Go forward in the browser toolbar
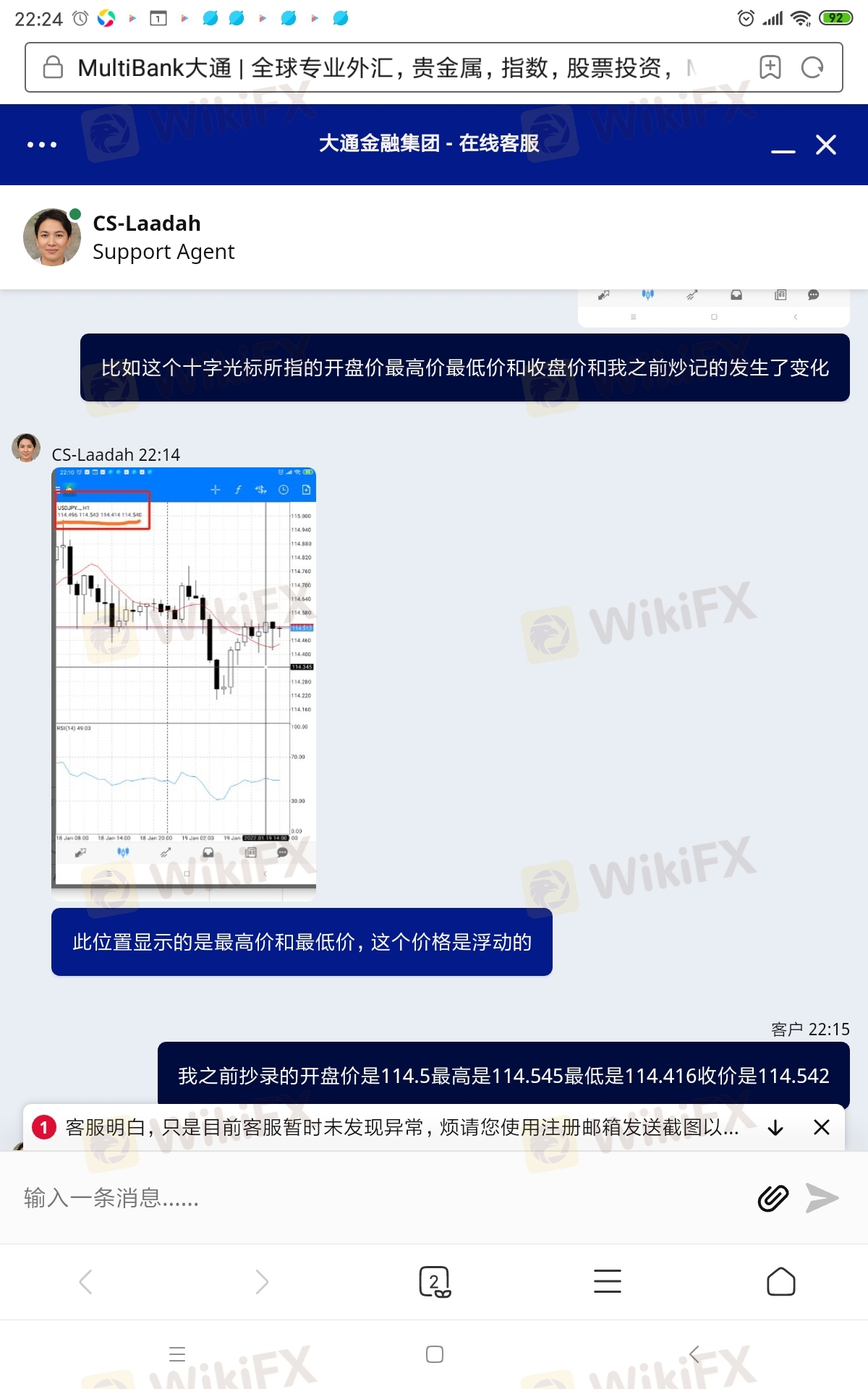The image size is (868, 1389). (x=261, y=1281)
